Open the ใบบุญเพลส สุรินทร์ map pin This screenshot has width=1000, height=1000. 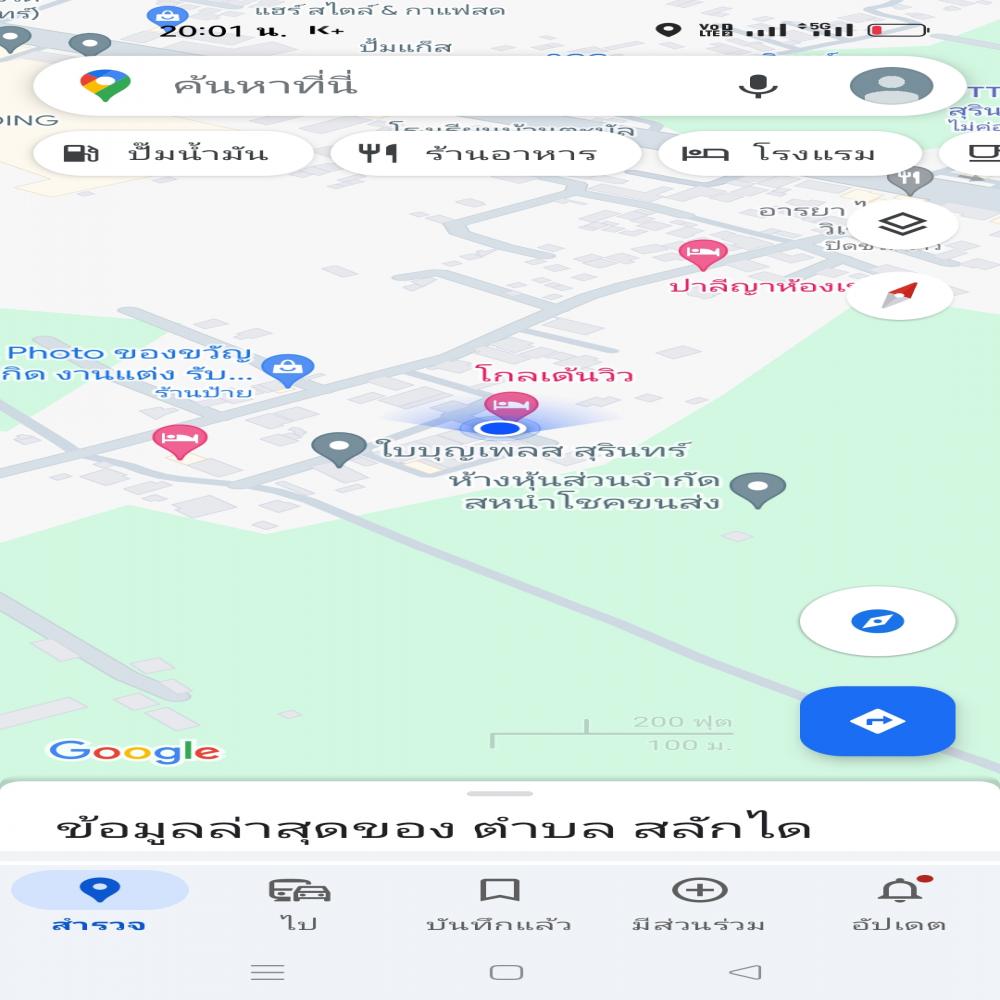coord(339,447)
